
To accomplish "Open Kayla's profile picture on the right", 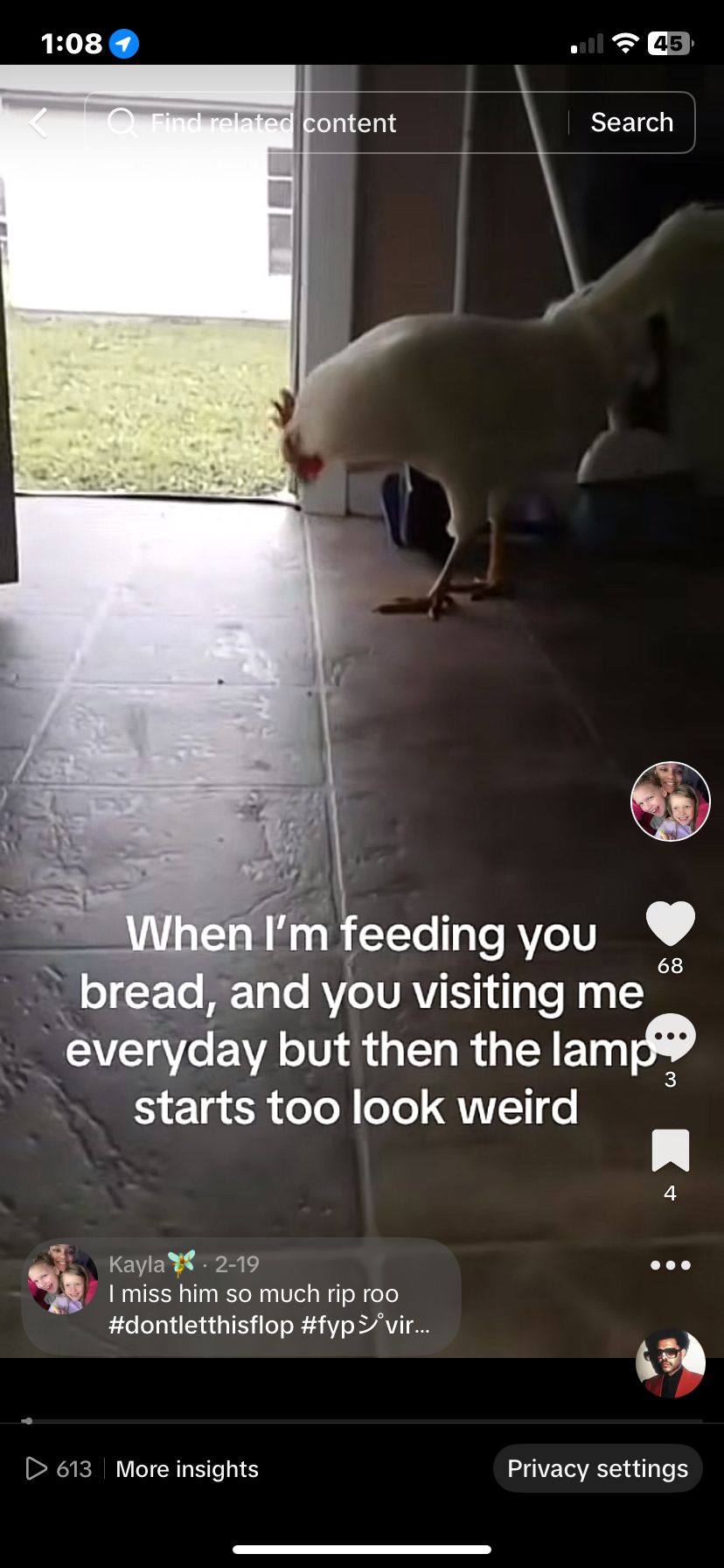I will click(x=670, y=801).
